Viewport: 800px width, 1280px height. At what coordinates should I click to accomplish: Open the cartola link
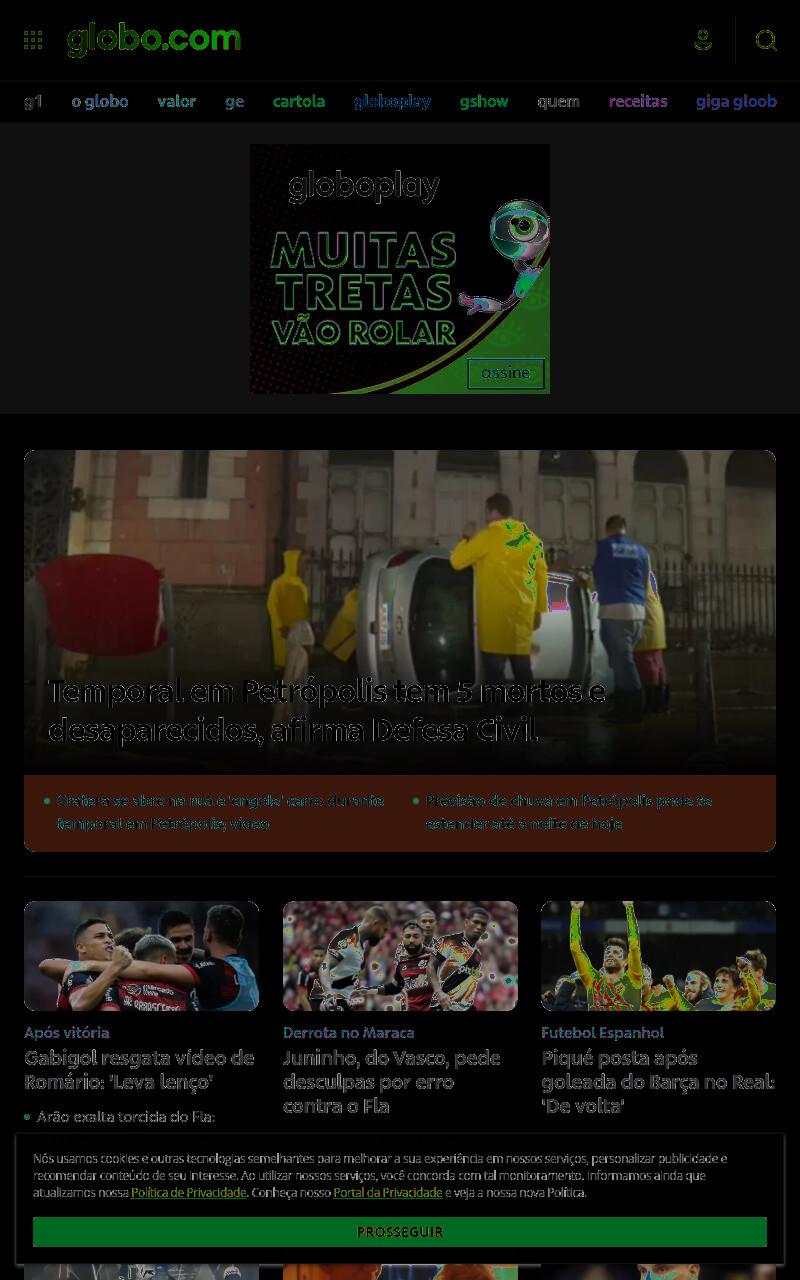[299, 101]
